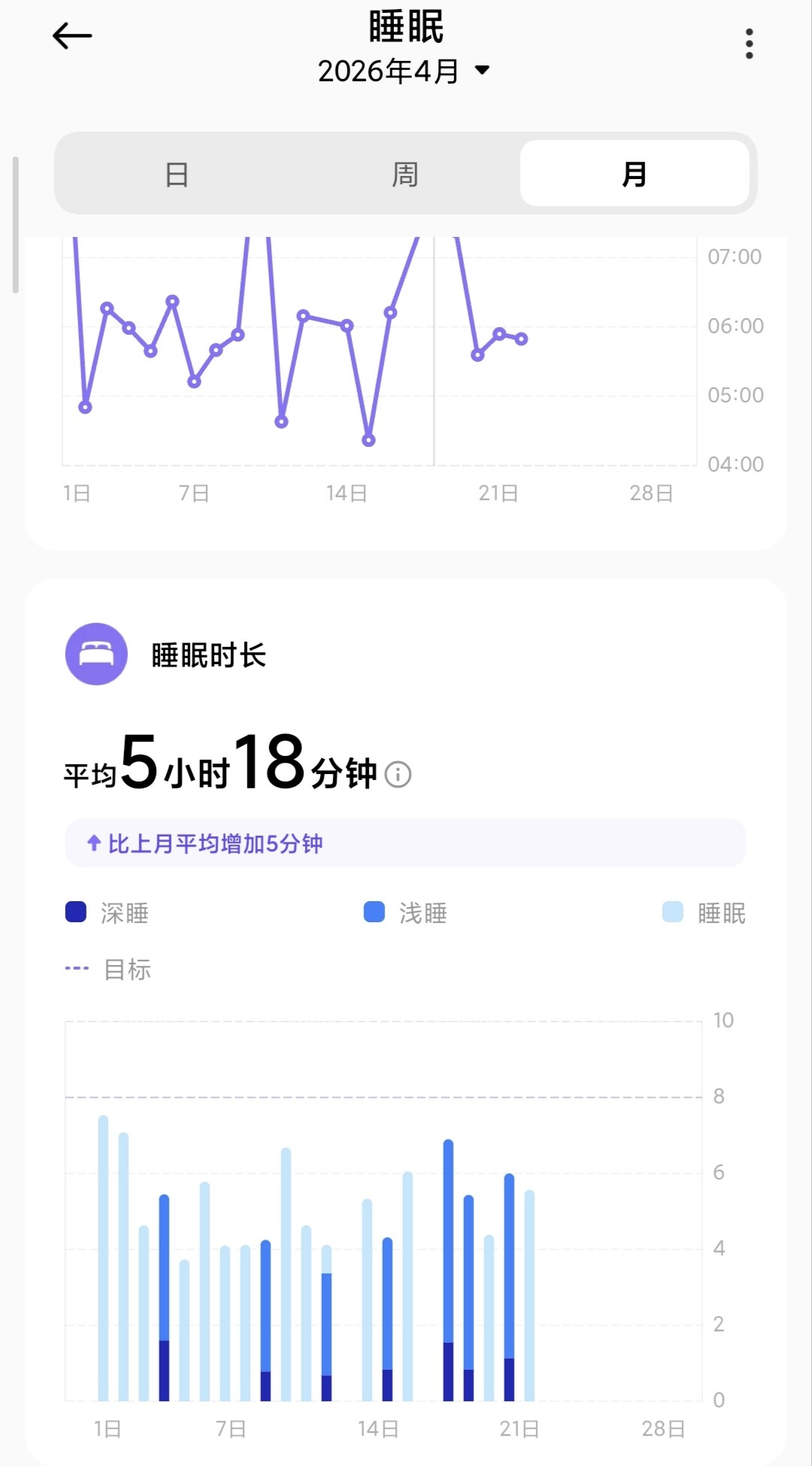Go back using the arrow icon
812x1466 pixels.
pos(72,36)
